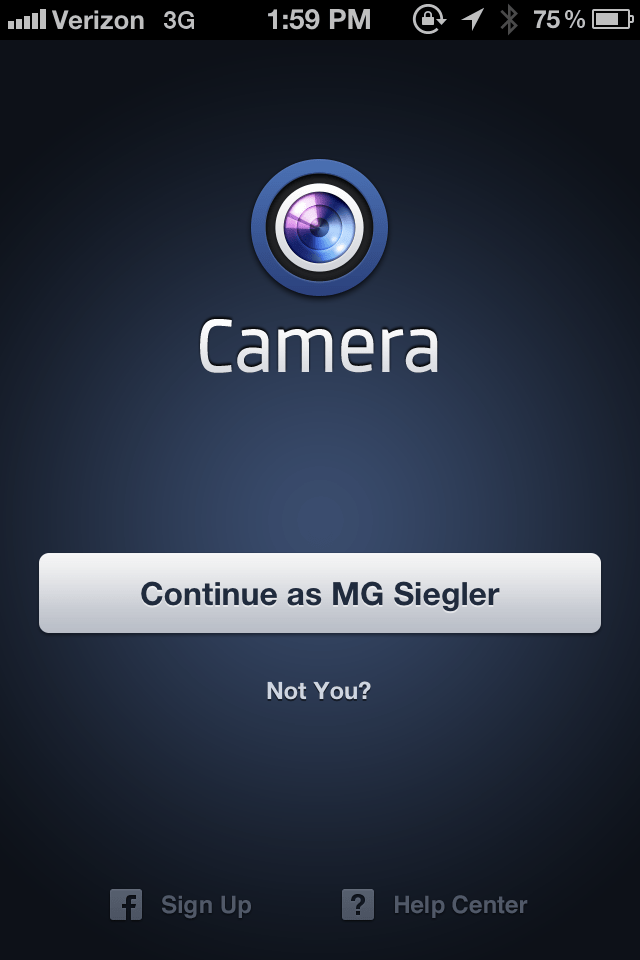640x960 pixels.
Task: Open Facebook Sign Up
Action: pyautogui.click(x=181, y=906)
